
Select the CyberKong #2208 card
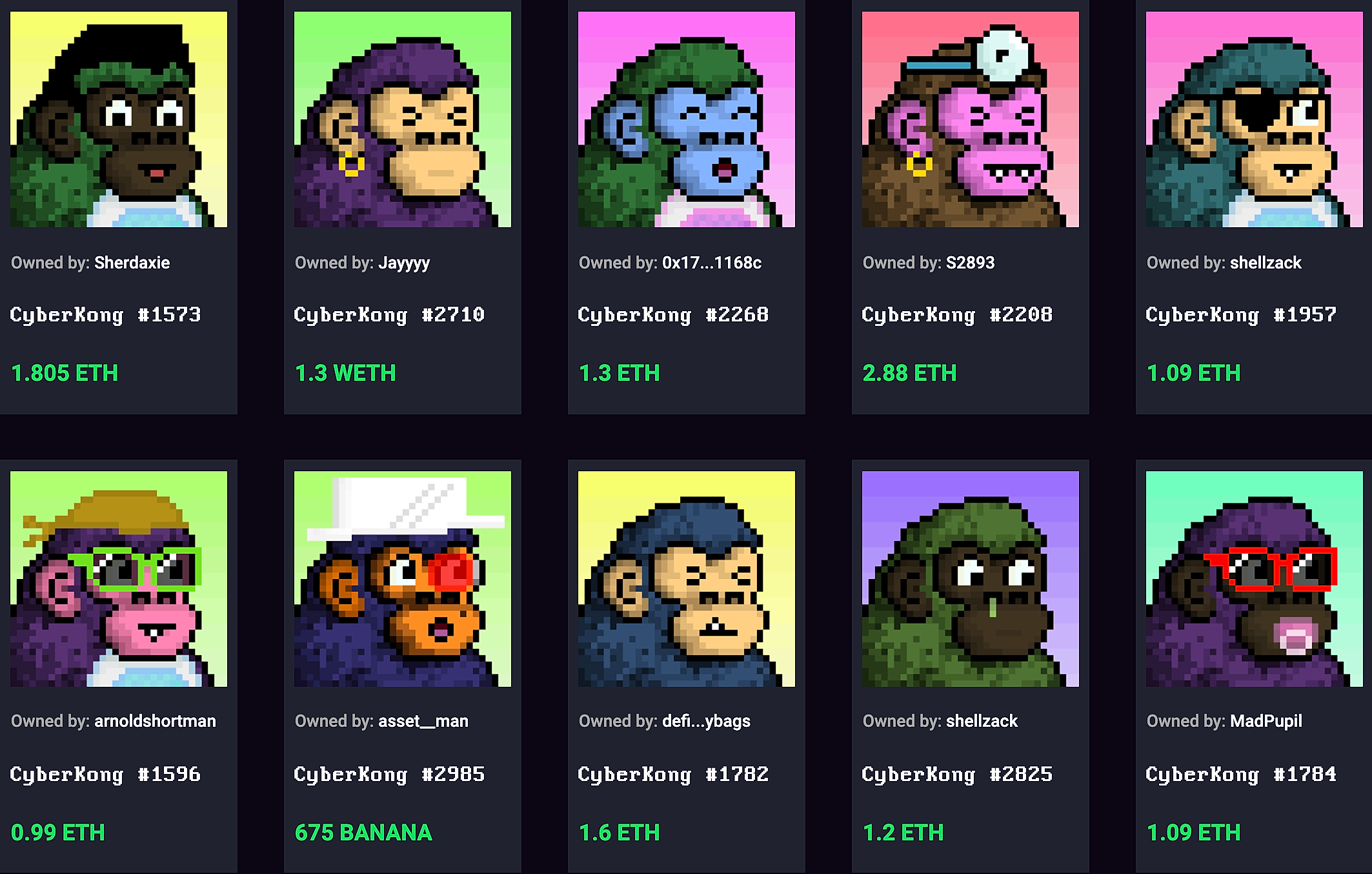click(x=970, y=119)
